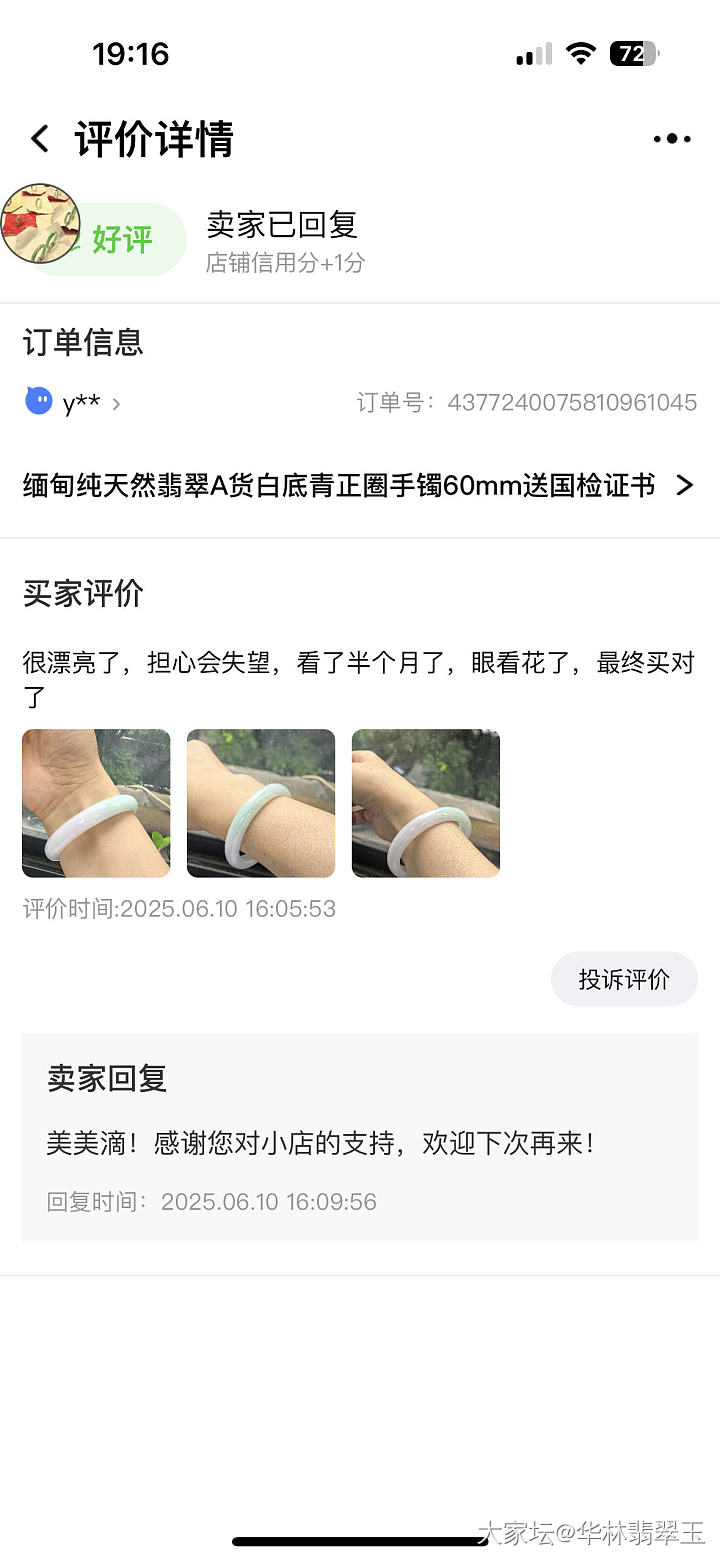View the first buyer review photo
The height and width of the screenshot is (1561, 720).
[x=96, y=803]
